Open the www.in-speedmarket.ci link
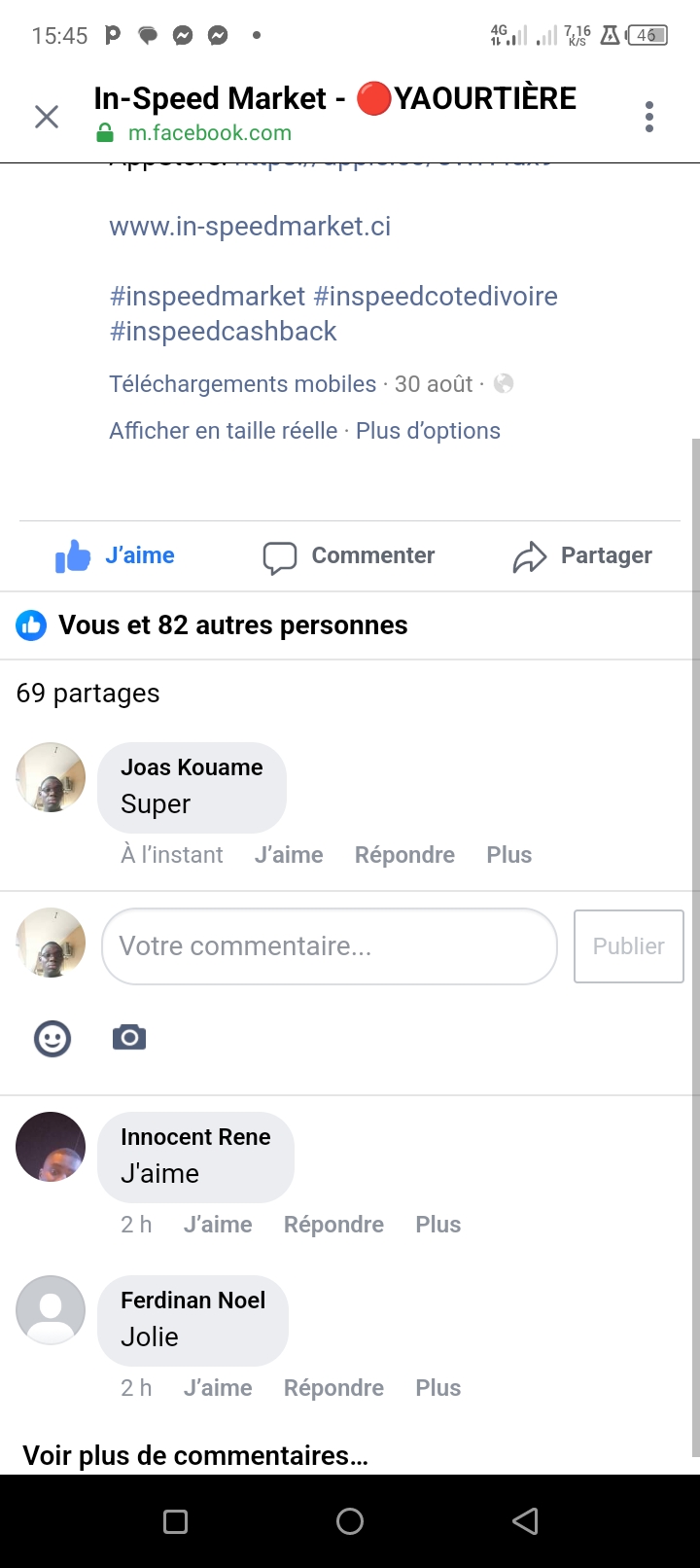The width and height of the screenshot is (700, 1568). (x=250, y=226)
